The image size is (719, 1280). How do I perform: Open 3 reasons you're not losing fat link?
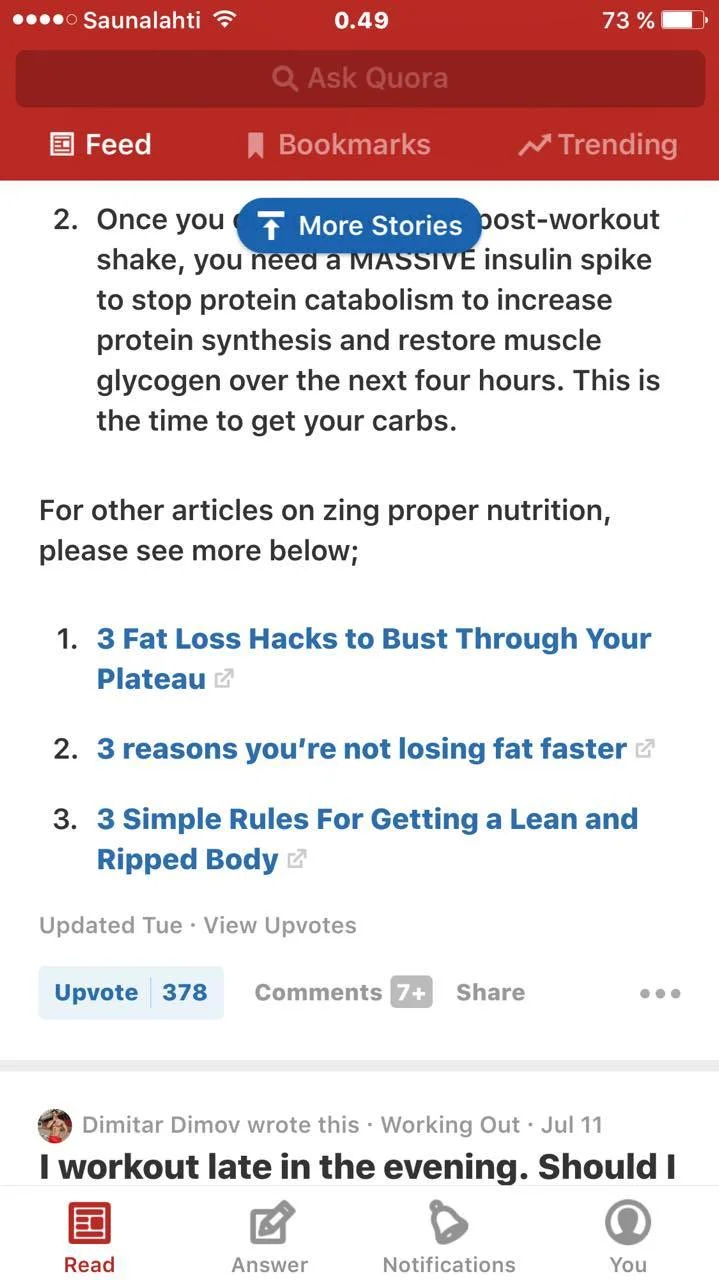coord(361,749)
